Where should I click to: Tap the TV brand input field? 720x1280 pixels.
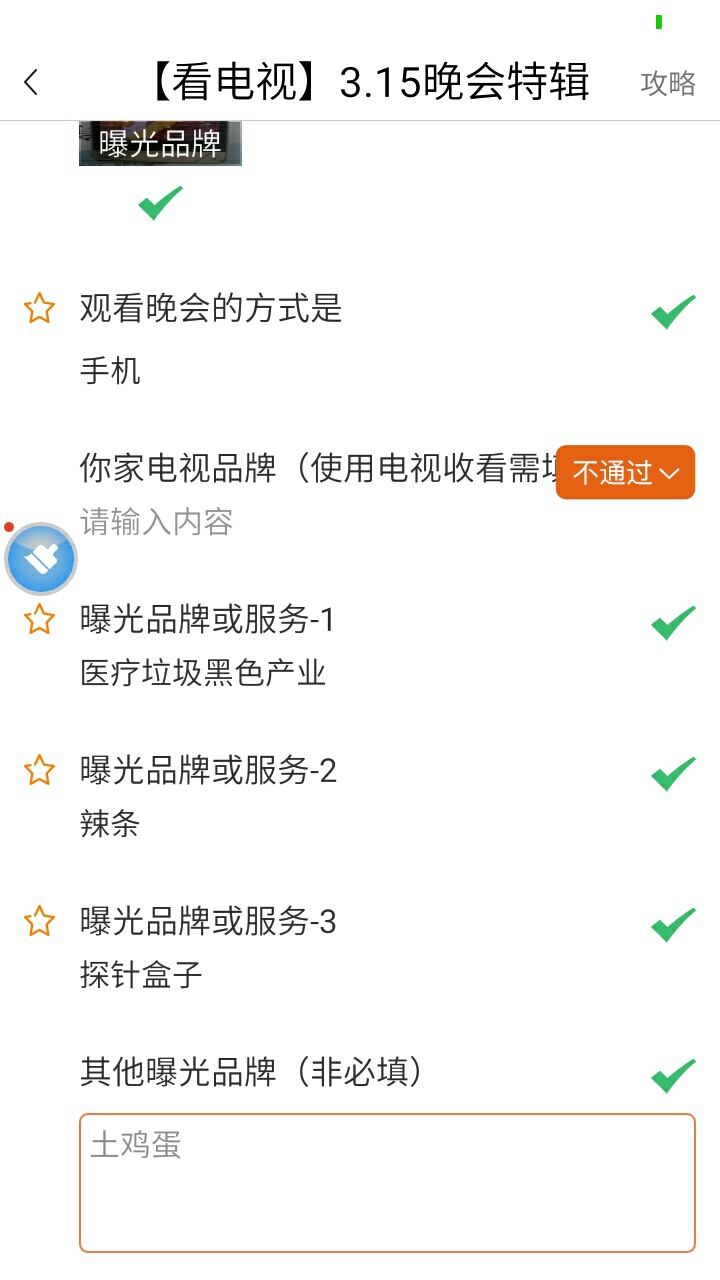(300, 522)
